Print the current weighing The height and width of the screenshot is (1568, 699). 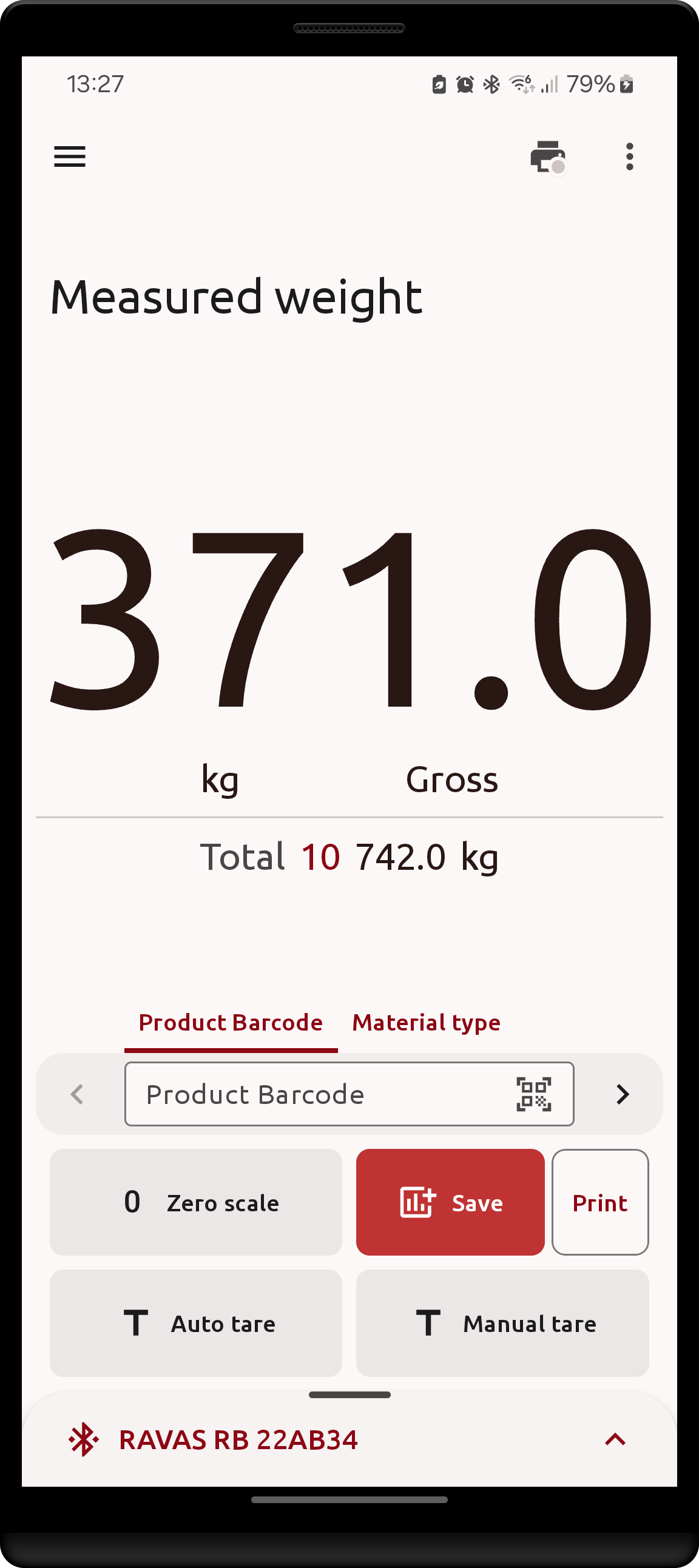pos(599,1202)
